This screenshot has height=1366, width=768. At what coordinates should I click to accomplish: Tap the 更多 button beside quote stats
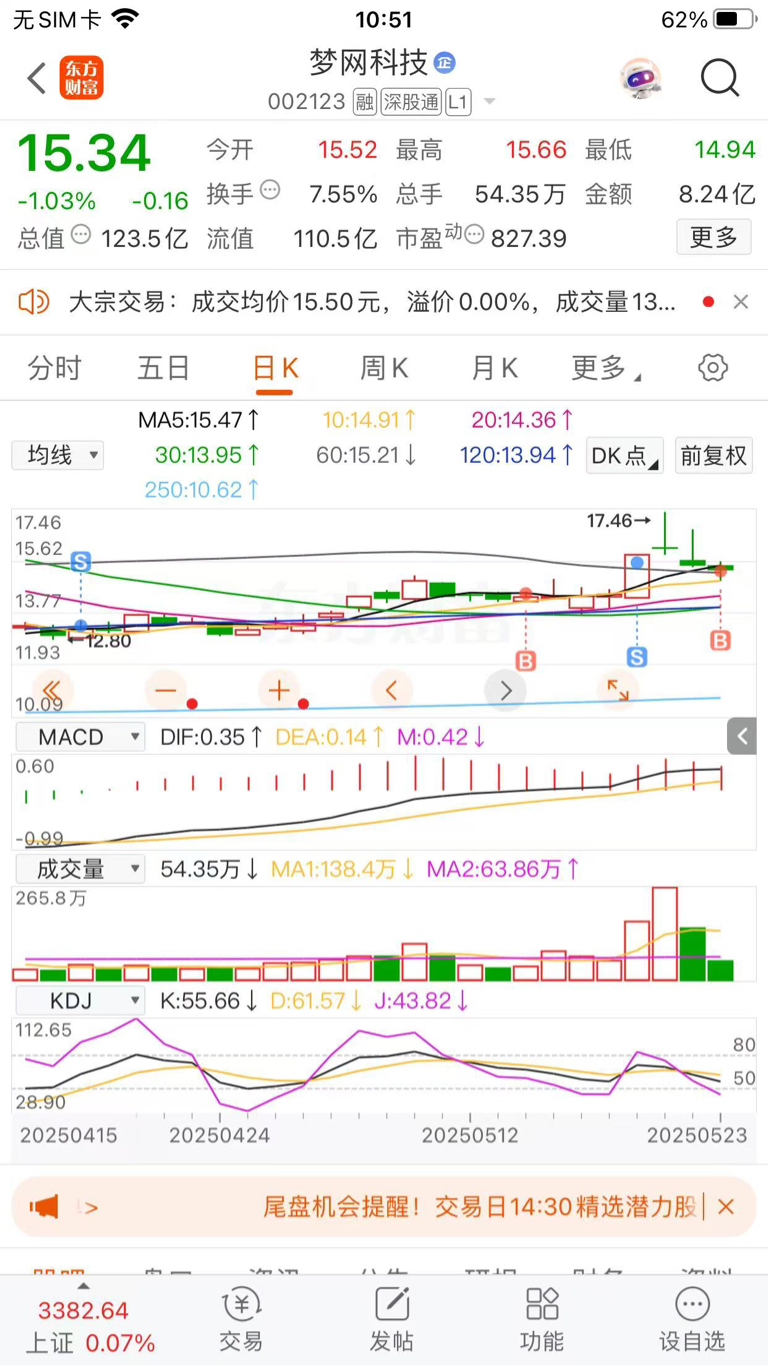(x=714, y=238)
